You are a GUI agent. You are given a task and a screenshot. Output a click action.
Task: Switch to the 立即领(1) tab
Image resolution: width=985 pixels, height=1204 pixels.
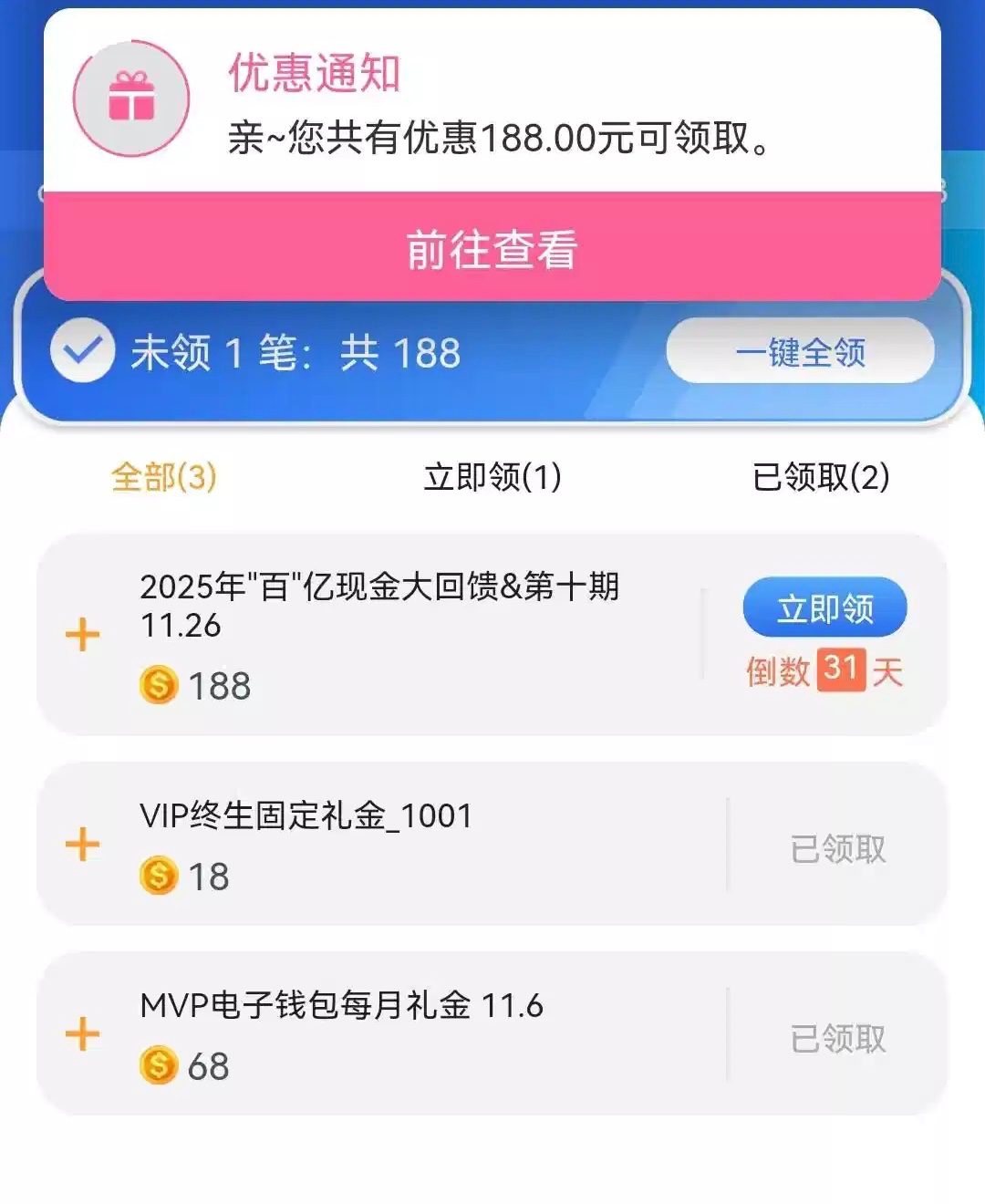pos(493,476)
